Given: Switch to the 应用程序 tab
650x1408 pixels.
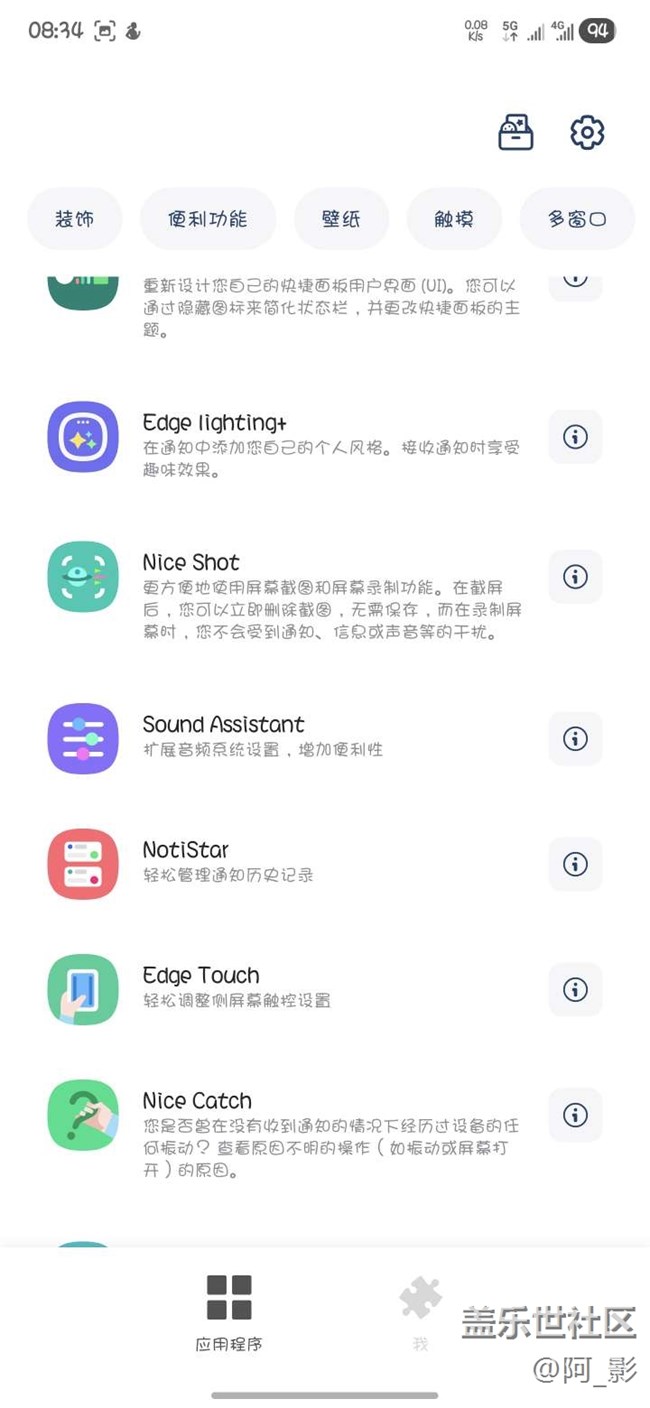Looking at the screenshot, I should (x=229, y=1312).
